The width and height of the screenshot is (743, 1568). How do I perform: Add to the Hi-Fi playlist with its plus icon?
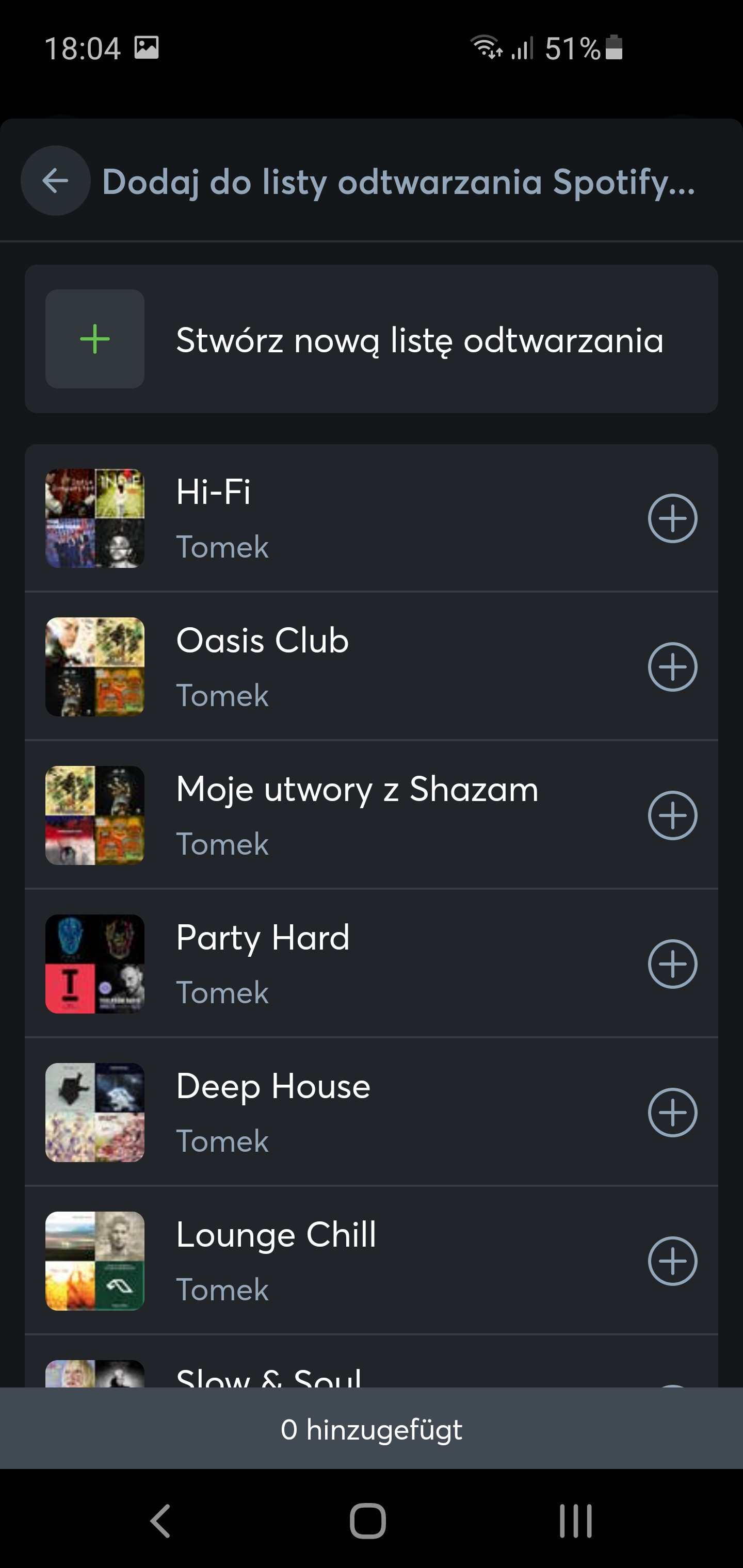[672, 518]
